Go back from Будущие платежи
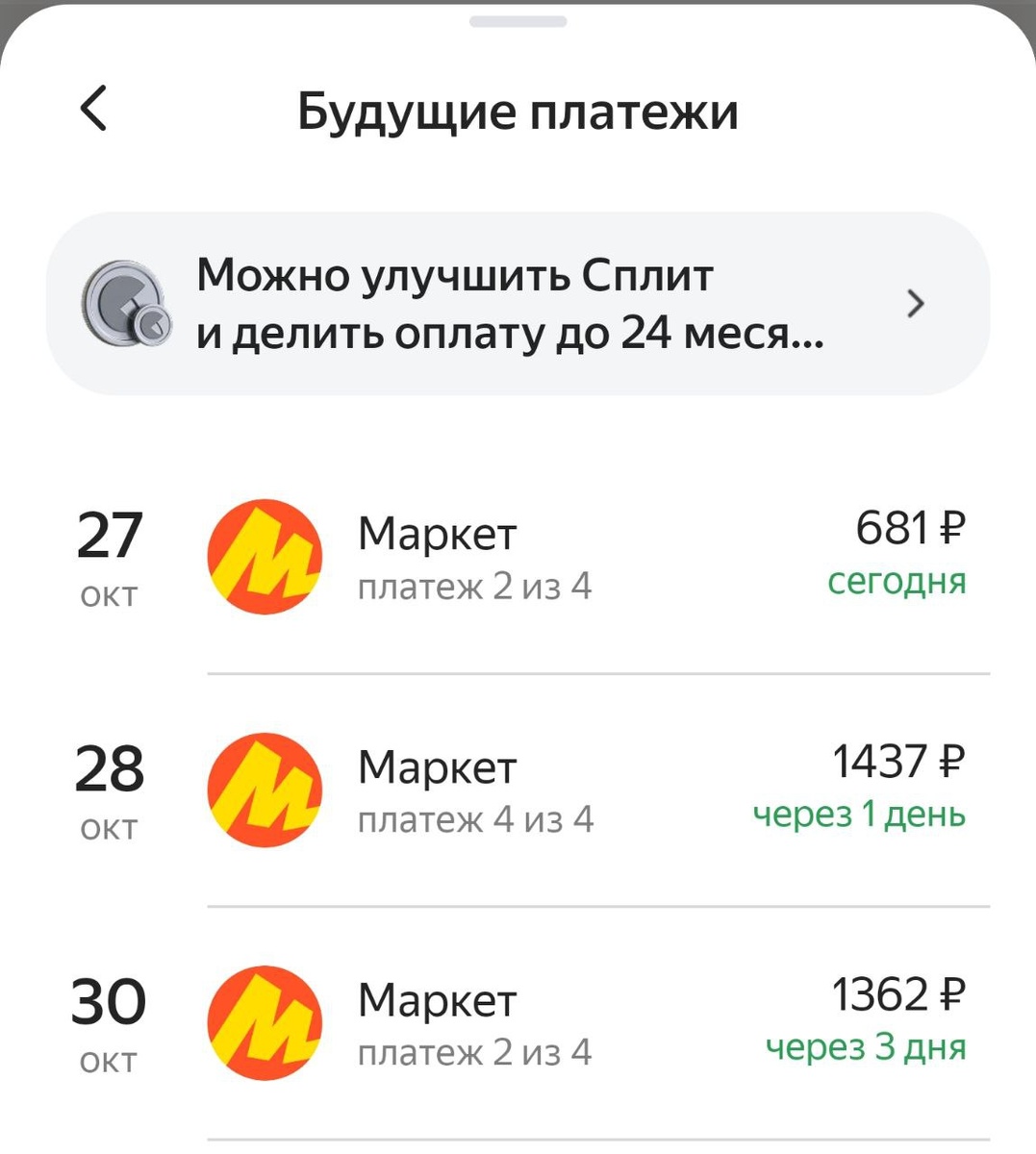Image resolution: width=1036 pixels, height=1154 pixels. pos(93,109)
